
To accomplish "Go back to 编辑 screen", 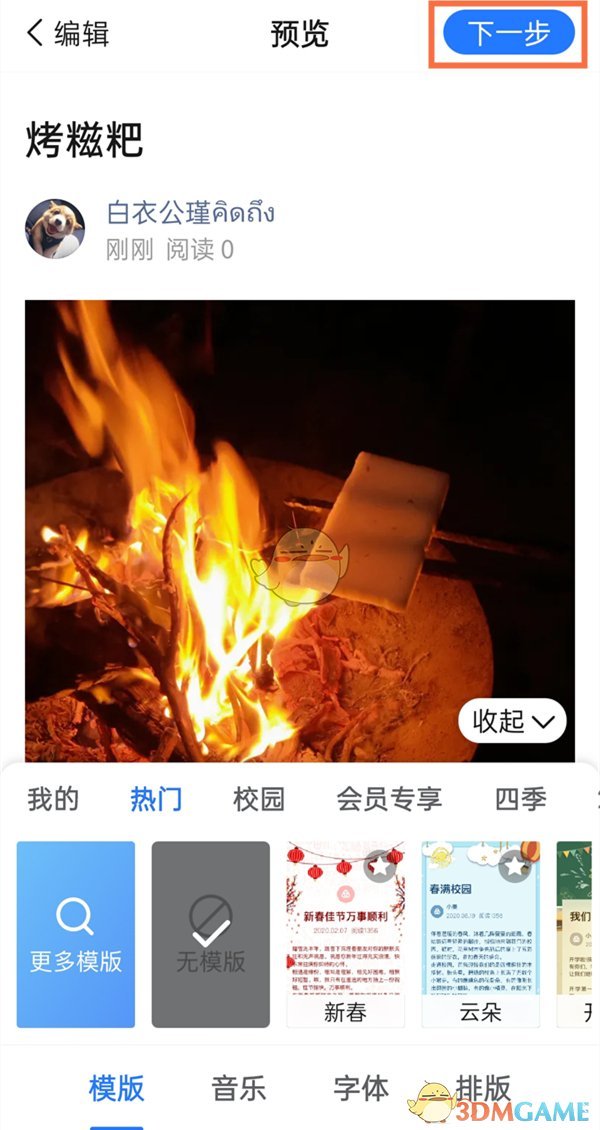I will coord(68,34).
